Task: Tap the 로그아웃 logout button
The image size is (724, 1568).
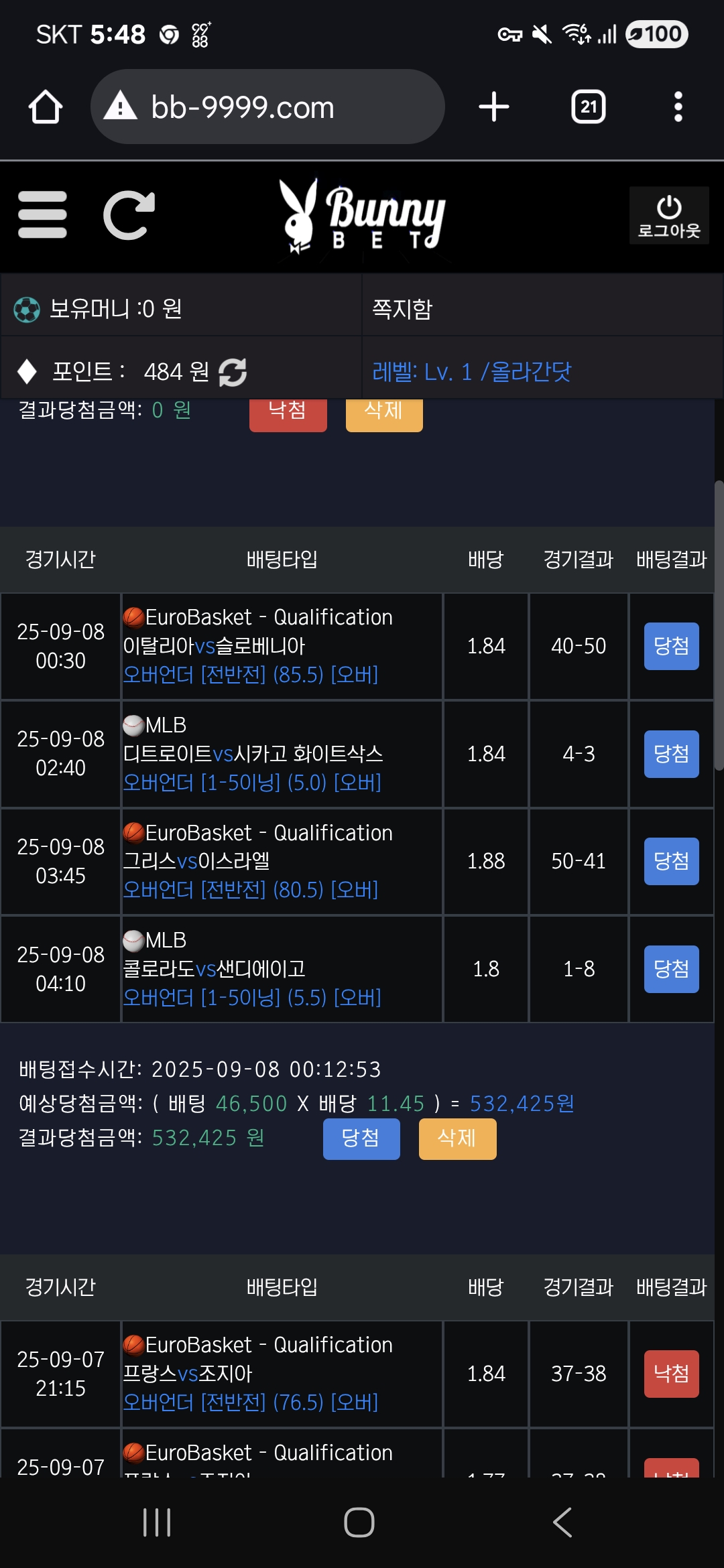Action: click(x=668, y=216)
